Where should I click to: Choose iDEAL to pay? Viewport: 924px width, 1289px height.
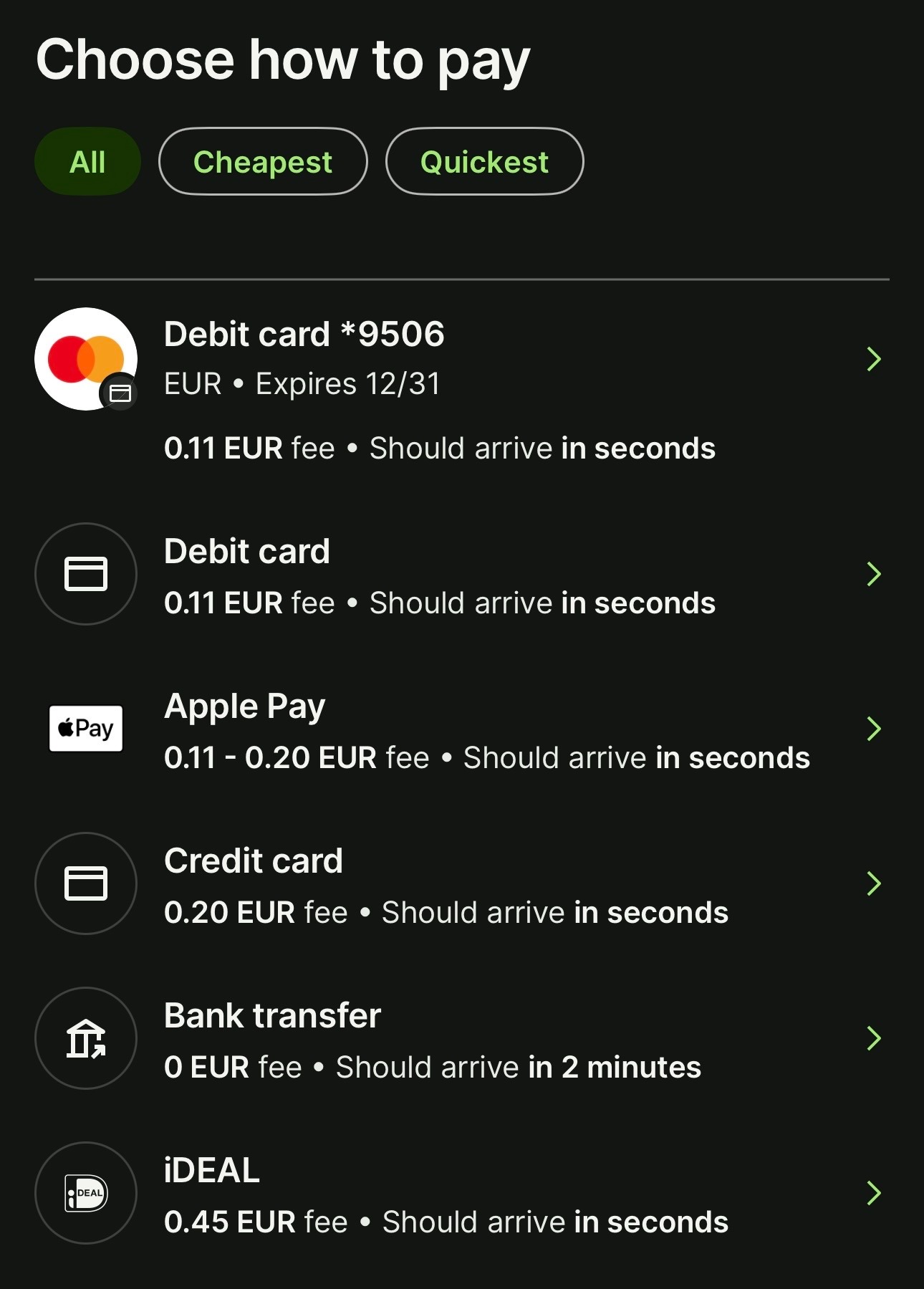(458, 1194)
